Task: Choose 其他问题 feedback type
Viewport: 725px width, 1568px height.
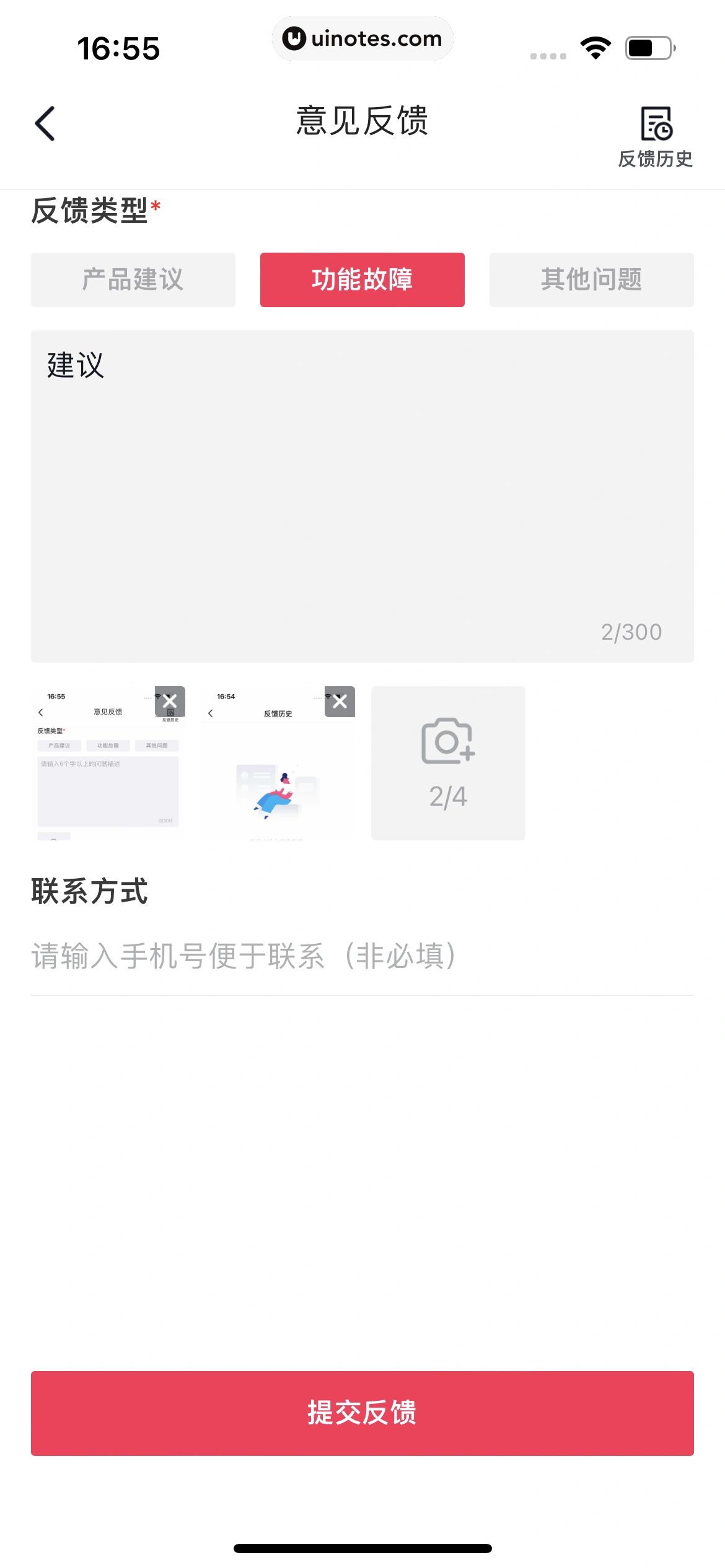Action: (x=591, y=279)
